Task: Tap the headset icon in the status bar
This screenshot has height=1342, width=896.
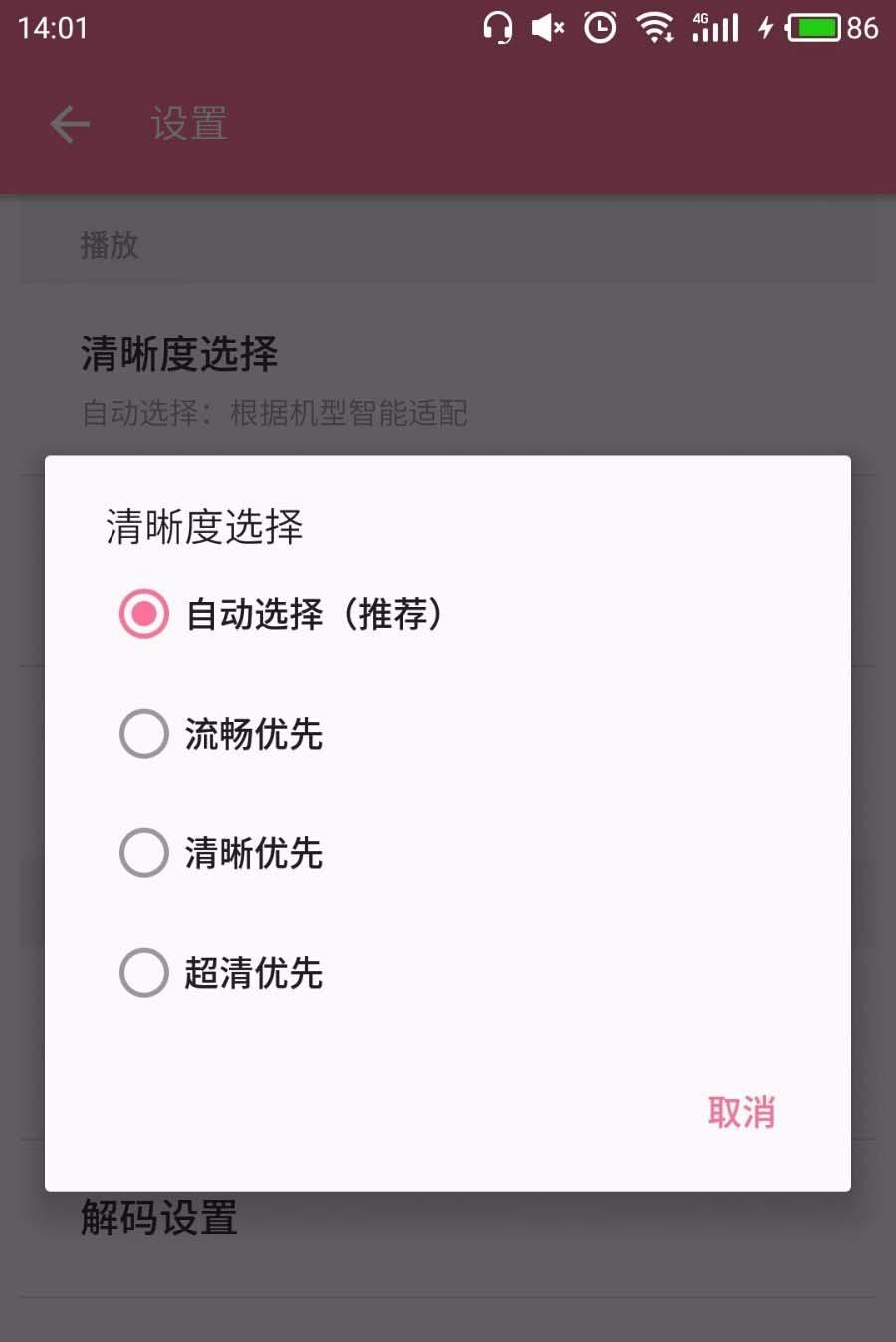Action: 499,27
